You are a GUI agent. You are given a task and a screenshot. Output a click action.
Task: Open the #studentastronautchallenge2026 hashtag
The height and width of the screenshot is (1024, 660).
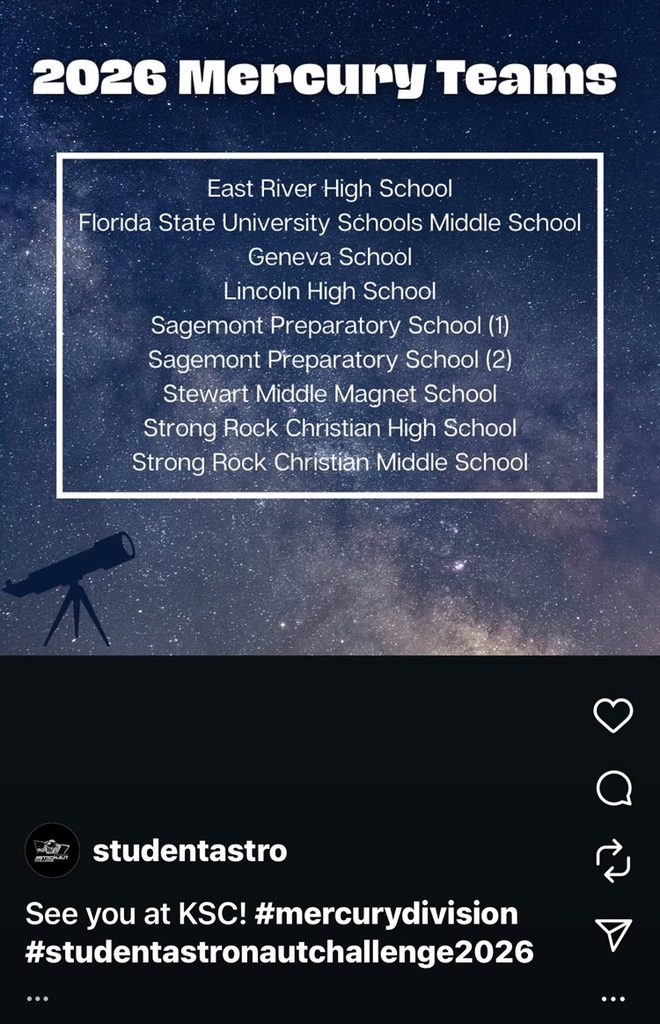(279, 952)
